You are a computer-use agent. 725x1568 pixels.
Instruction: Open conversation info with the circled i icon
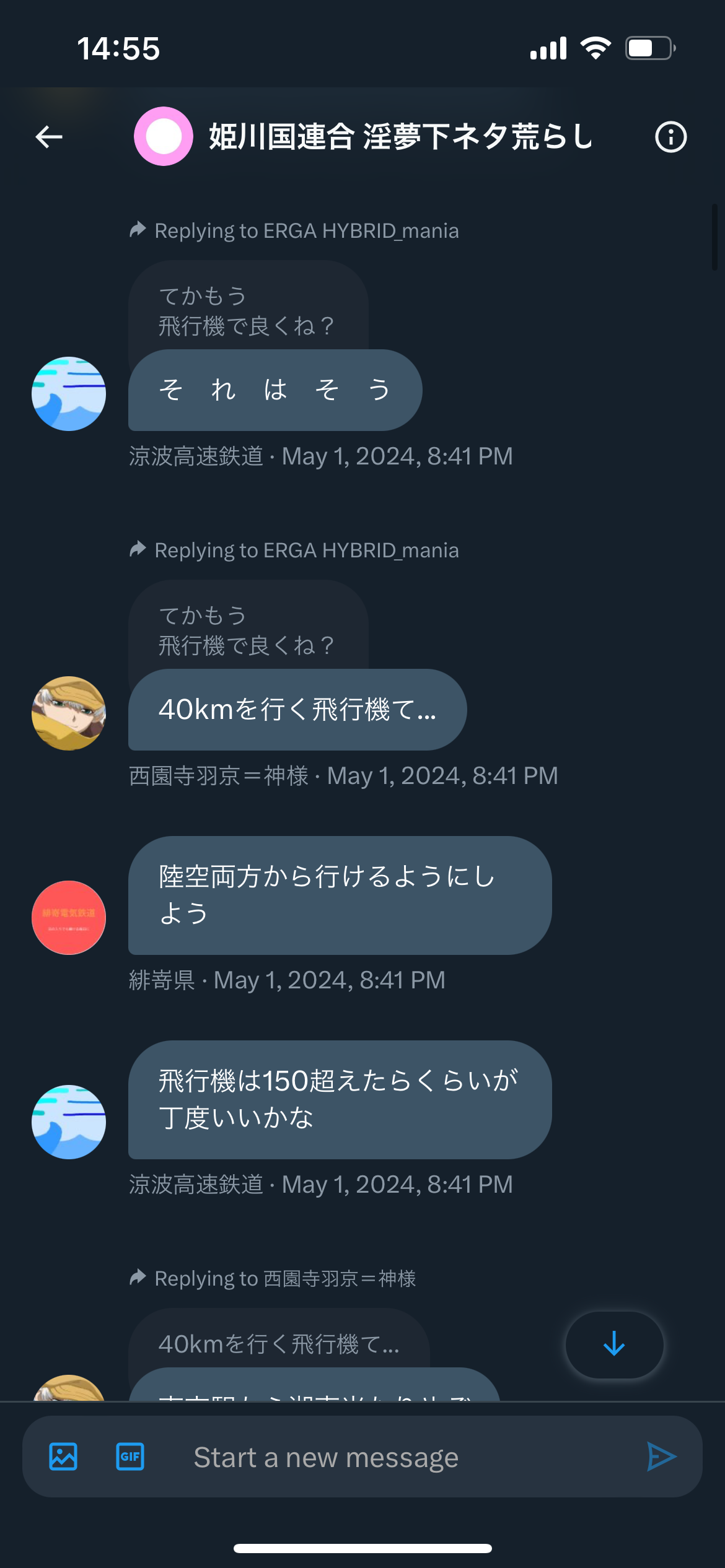671,137
